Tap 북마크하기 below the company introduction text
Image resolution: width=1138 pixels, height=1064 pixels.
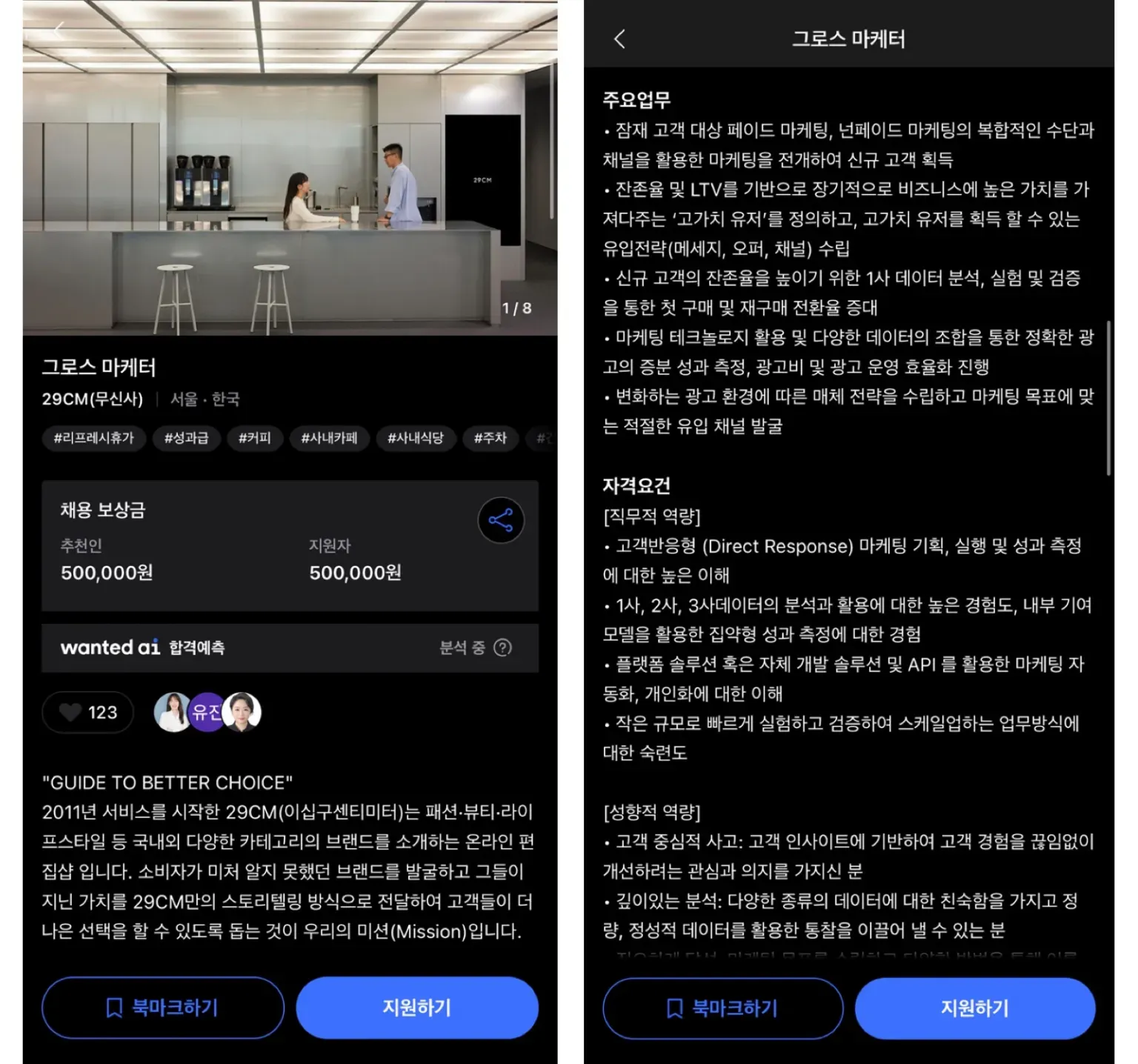click(163, 1008)
